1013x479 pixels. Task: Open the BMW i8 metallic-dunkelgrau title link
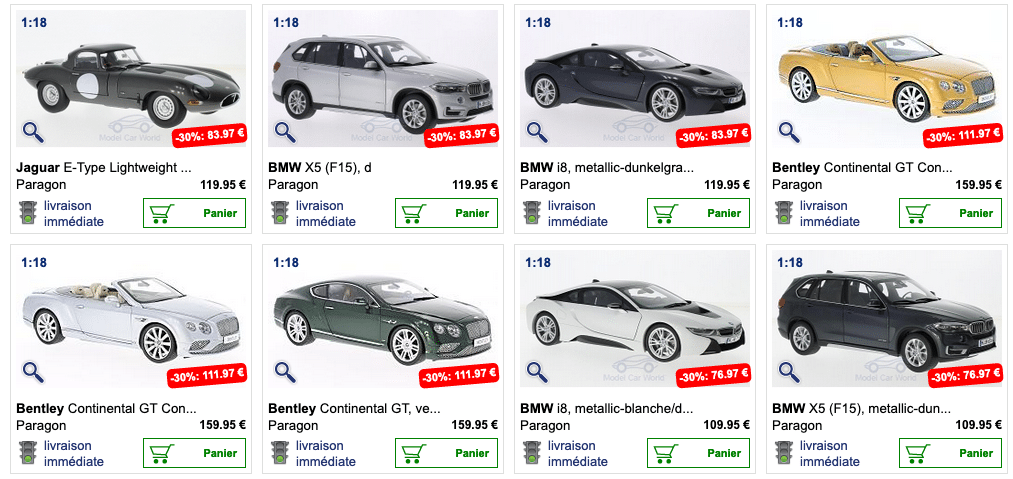point(607,167)
